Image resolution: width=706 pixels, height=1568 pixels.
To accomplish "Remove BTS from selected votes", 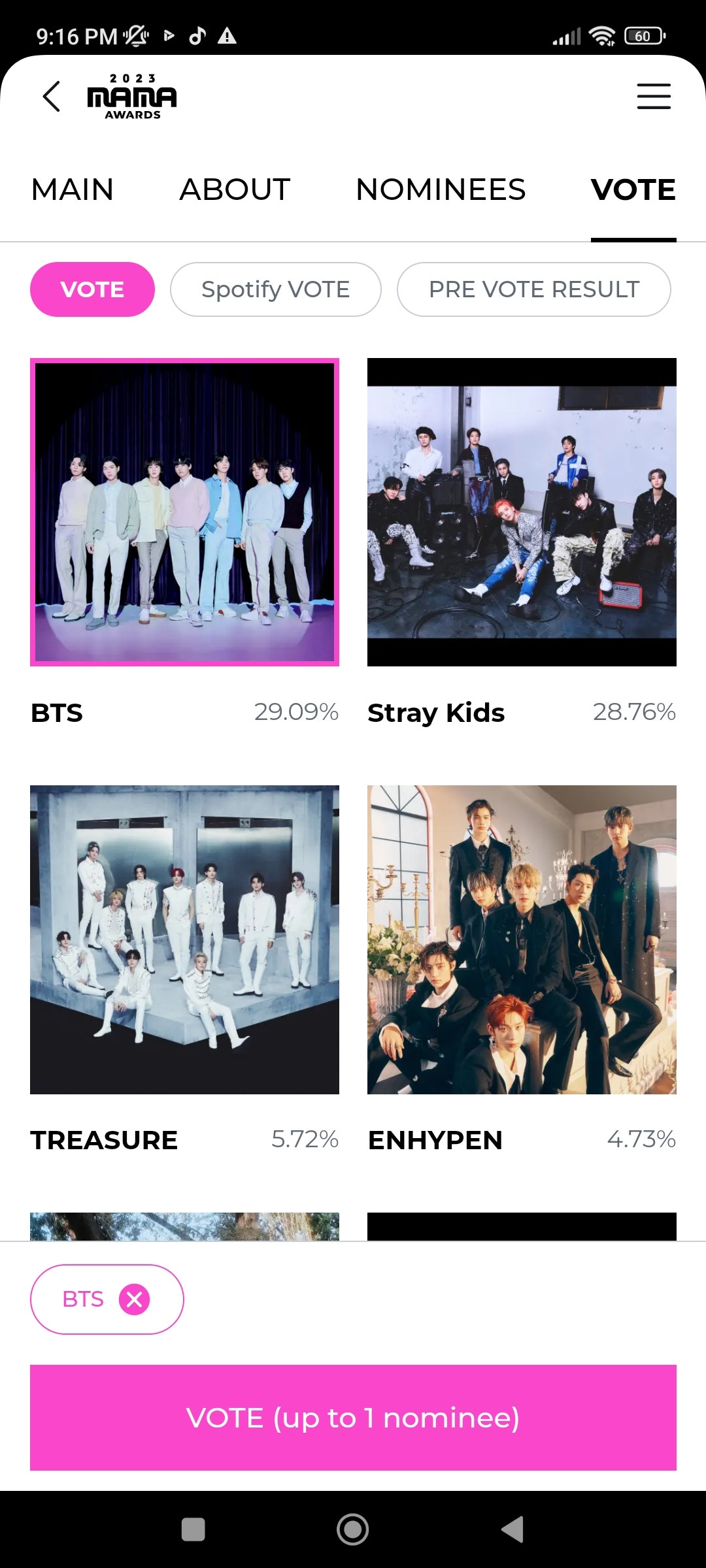I will (134, 1299).
